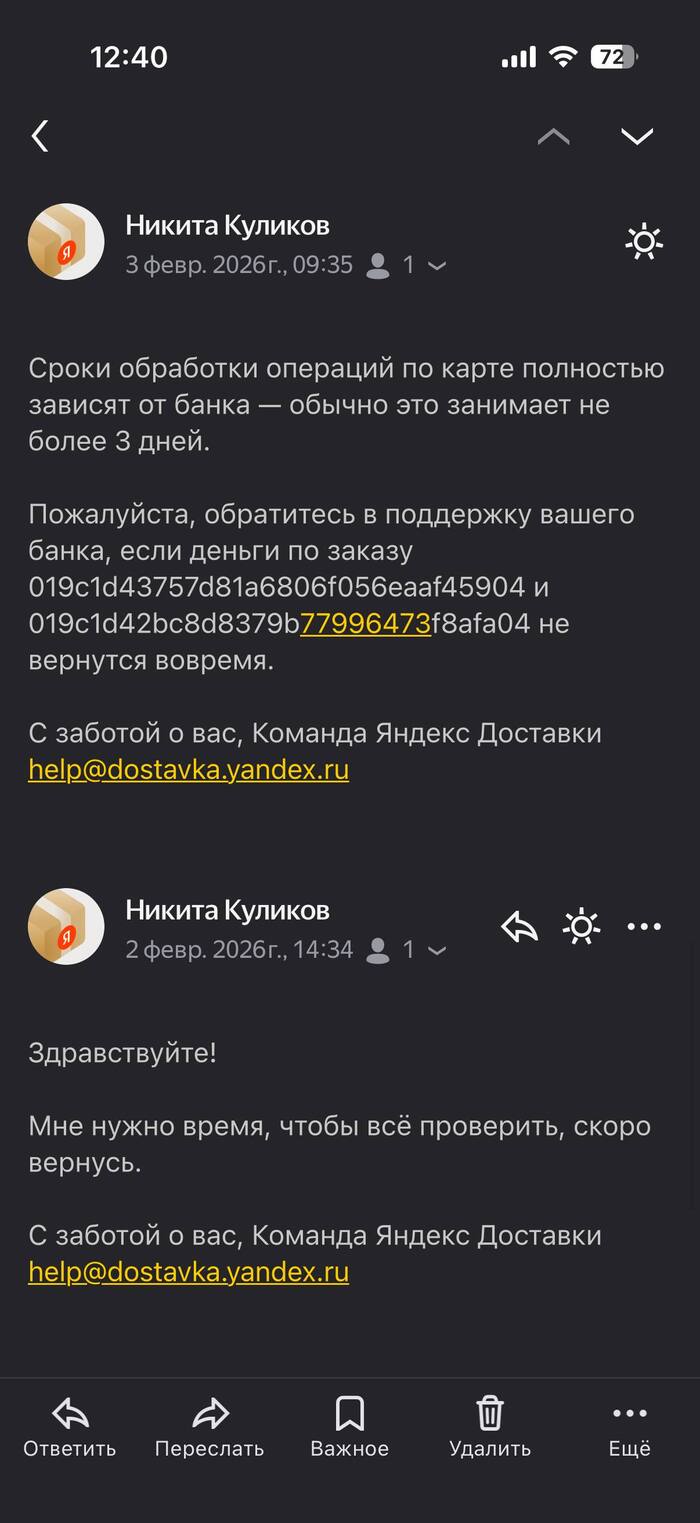This screenshot has width=700, height=1523.
Task: Toggle light theme on the 3 февр. message
Action: [x=643, y=243]
